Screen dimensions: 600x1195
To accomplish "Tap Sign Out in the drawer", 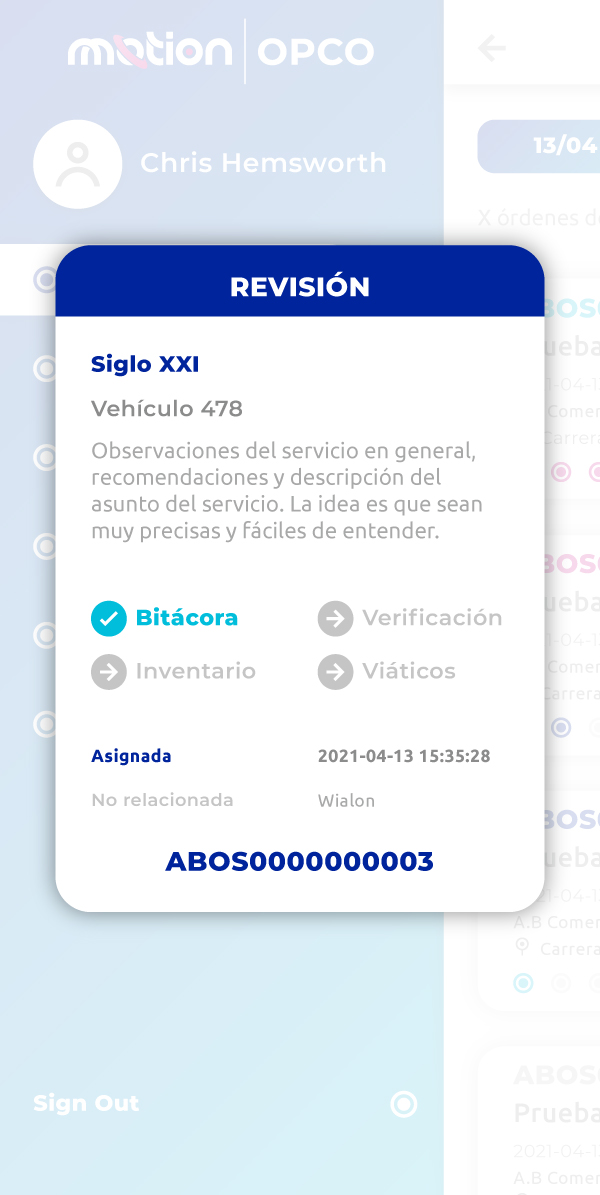I will [x=86, y=1103].
